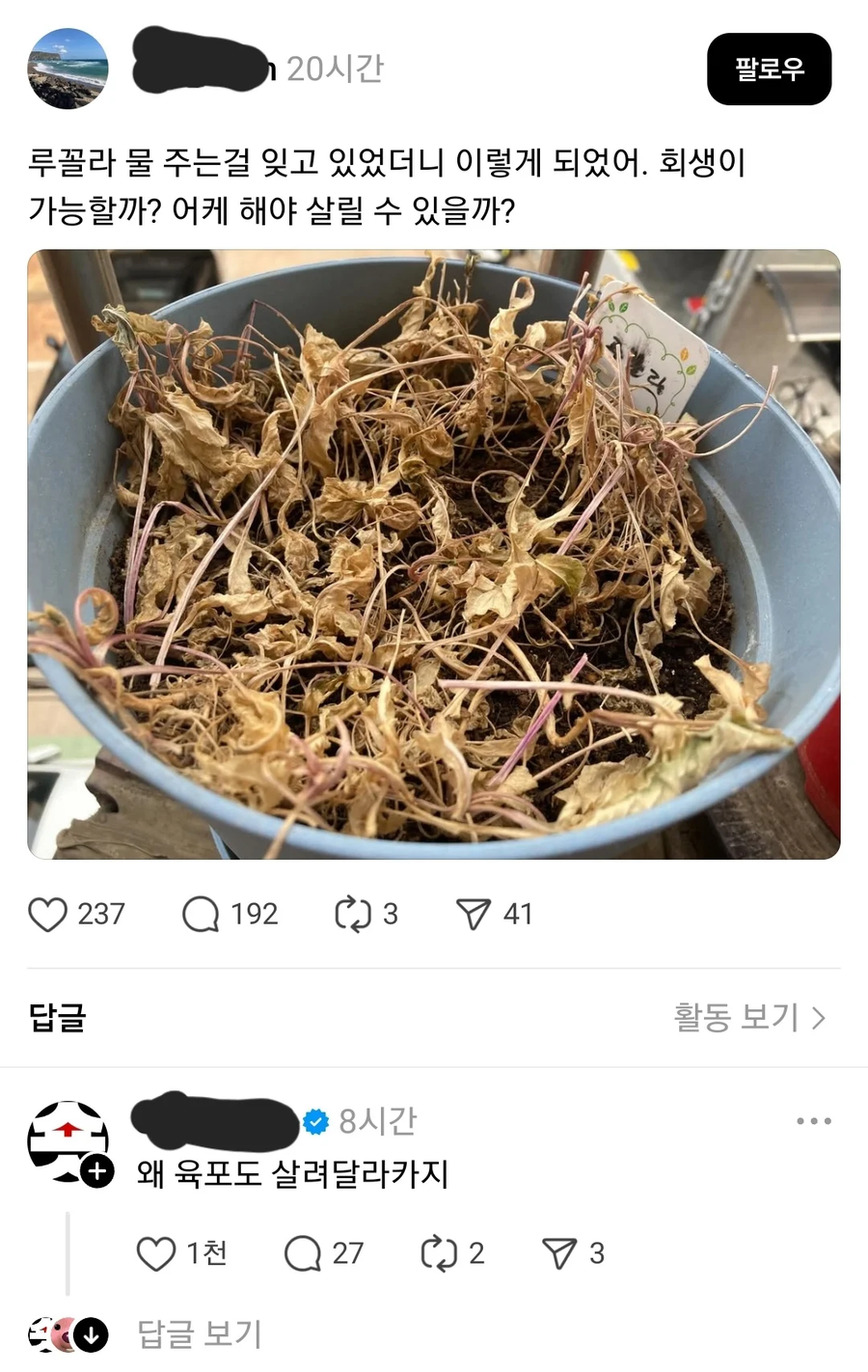The width and height of the screenshot is (868, 1372).
Task: Switch to the 답글 section
Action: point(57,1017)
